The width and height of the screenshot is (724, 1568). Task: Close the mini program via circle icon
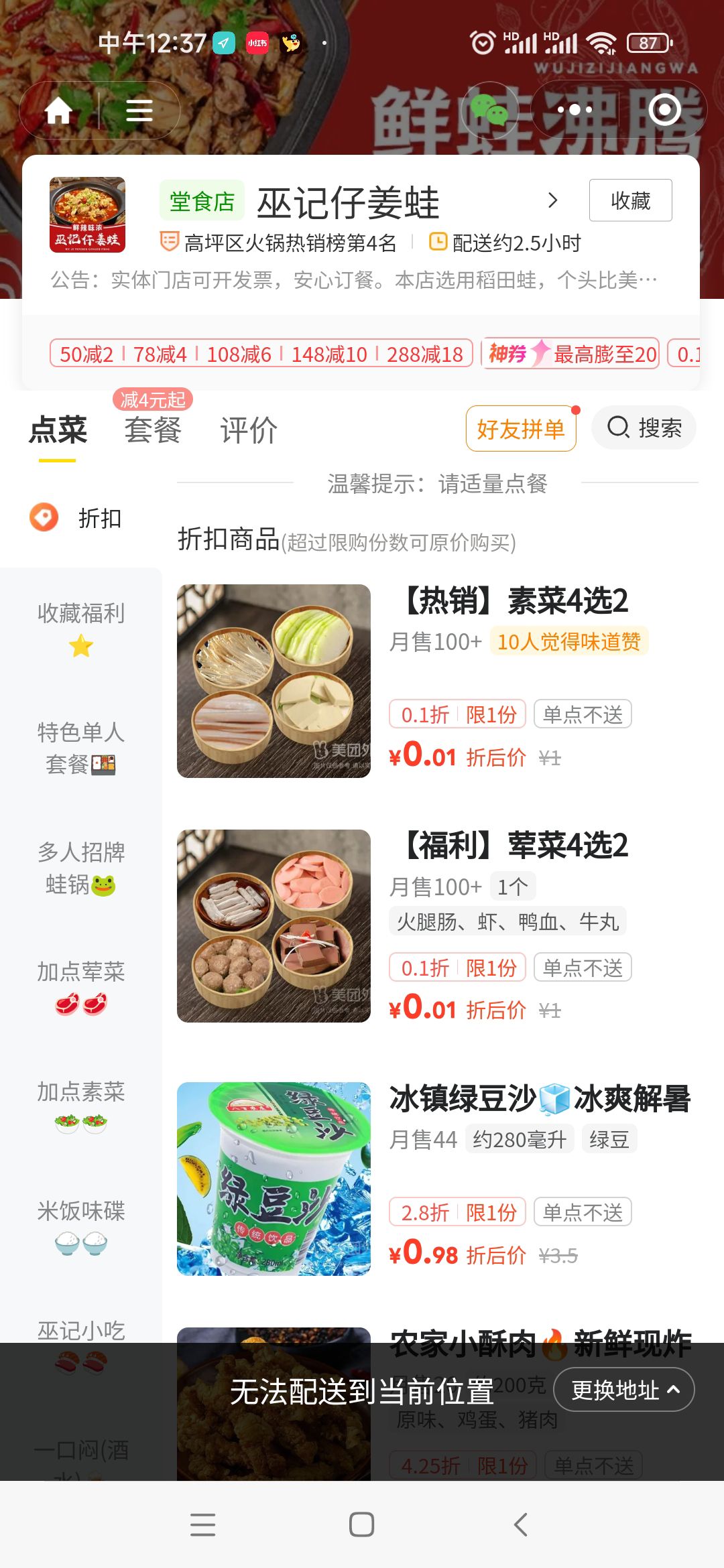pyautogui.click(x=665, y=110)
